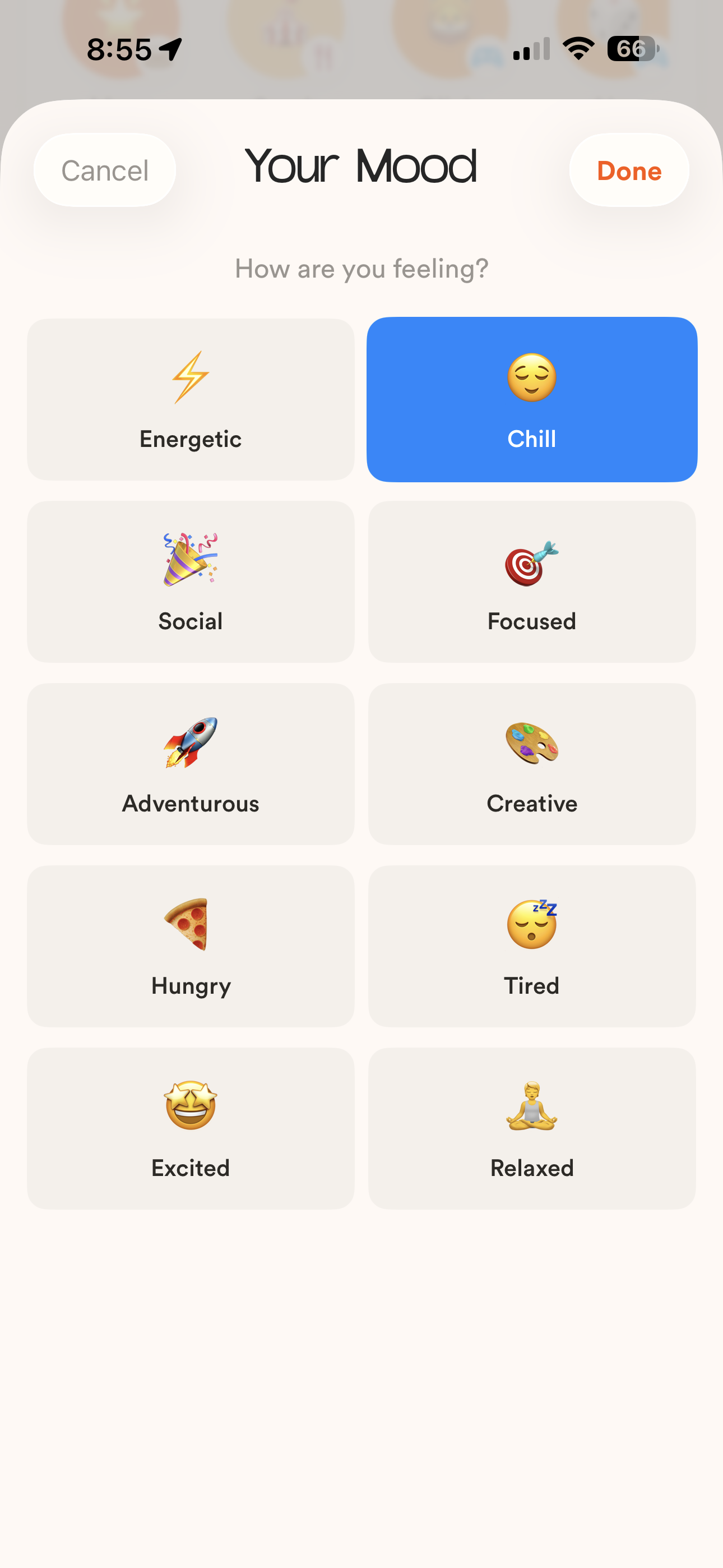The width and height of the screenshot is (723, 1568).
Task: Click the relieved face emoji on Chill
Action: pos(532,377)
